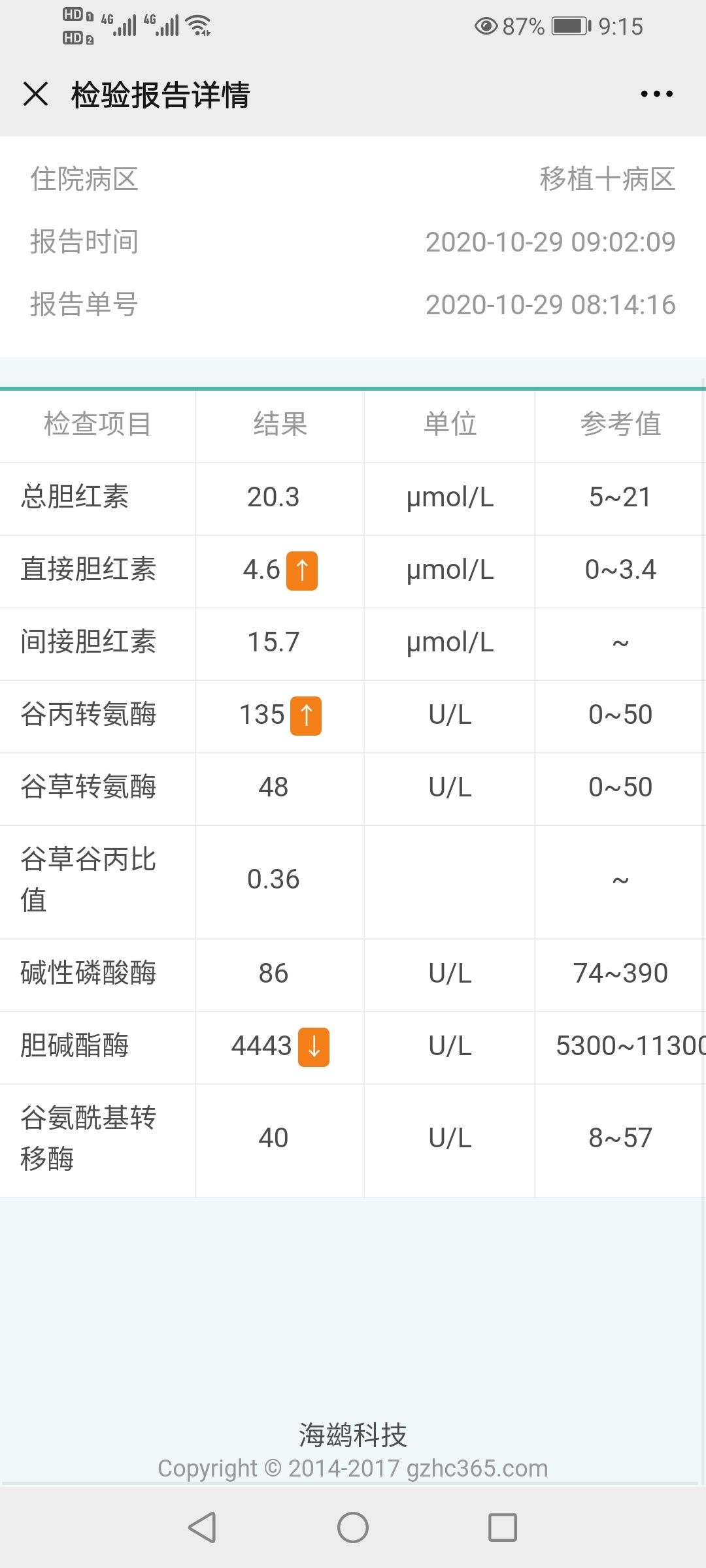Tap the system back button
Screen dimensions: 706x1568
point(202,1527)
